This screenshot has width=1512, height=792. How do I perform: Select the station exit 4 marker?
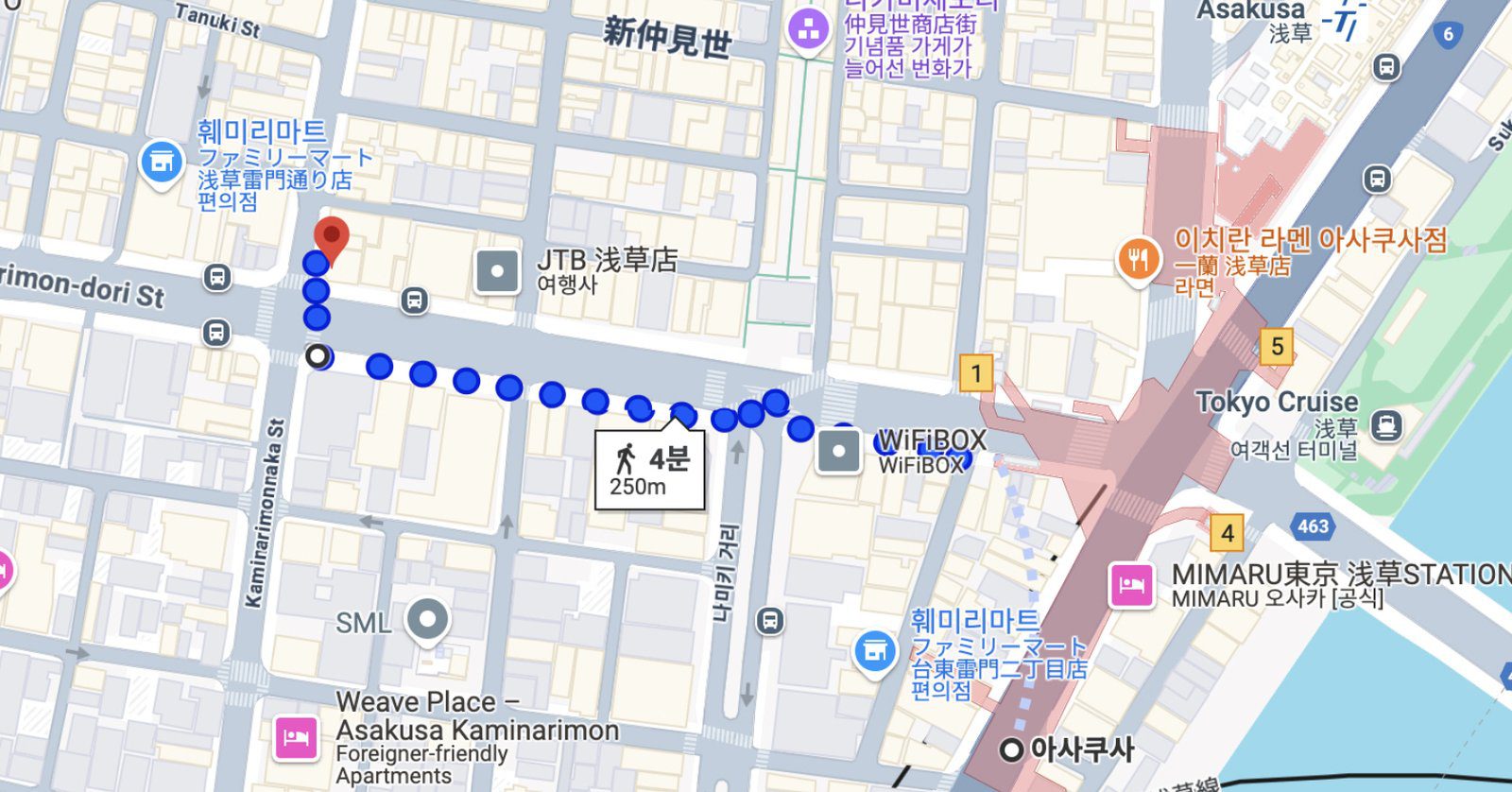[1227, 533]
